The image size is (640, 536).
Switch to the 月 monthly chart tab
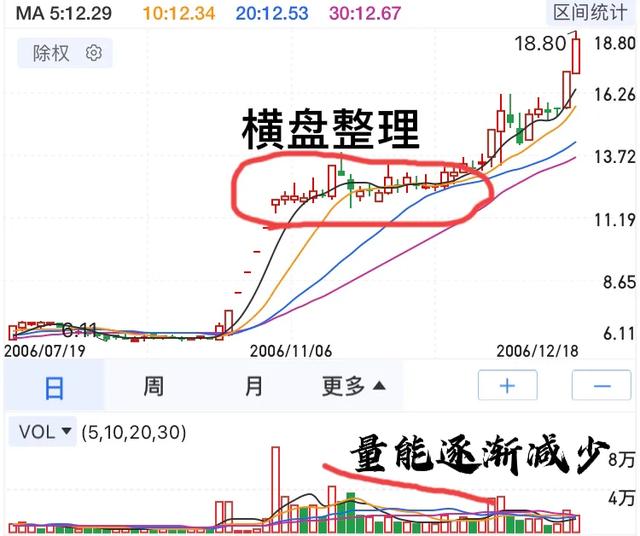[x=254, y=386]
